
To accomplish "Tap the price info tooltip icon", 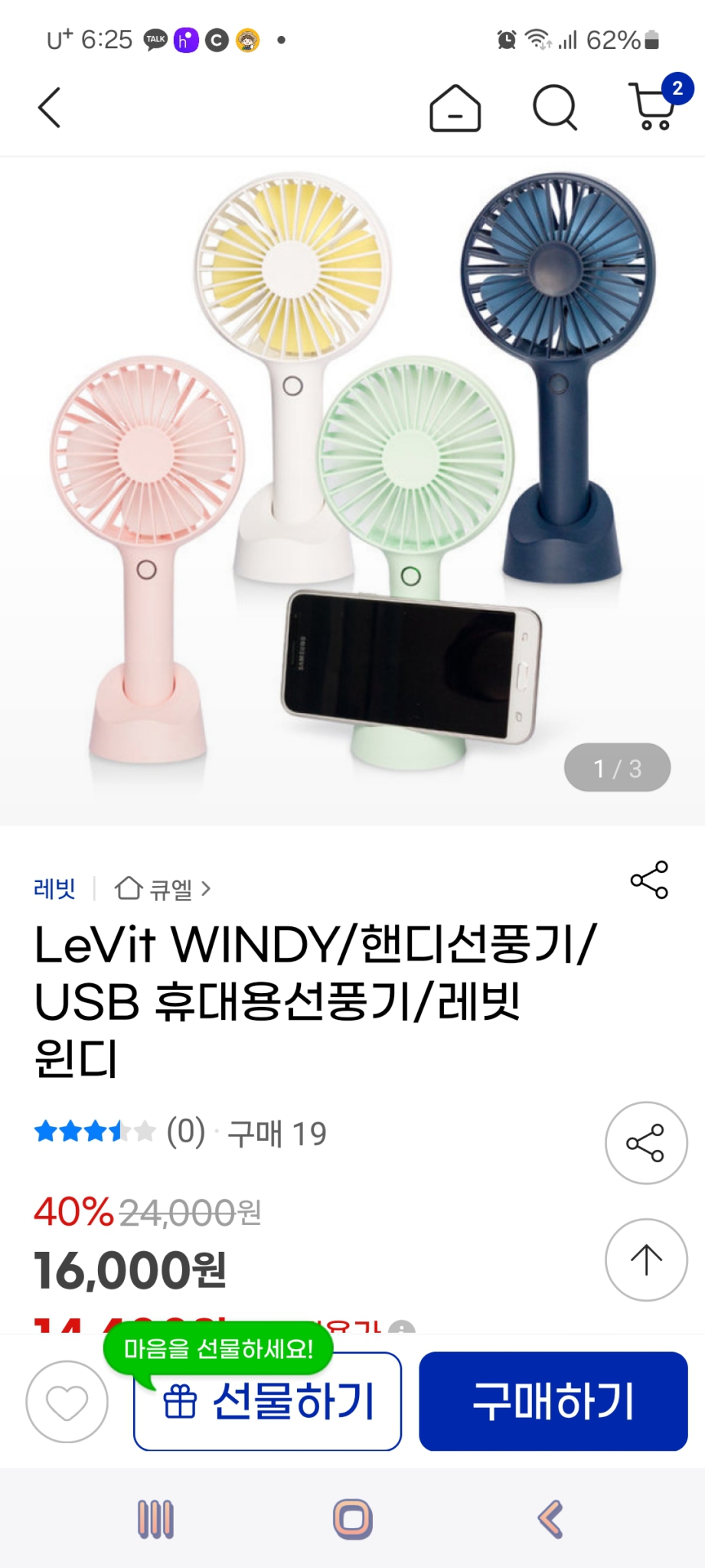I will point(401,1331).
